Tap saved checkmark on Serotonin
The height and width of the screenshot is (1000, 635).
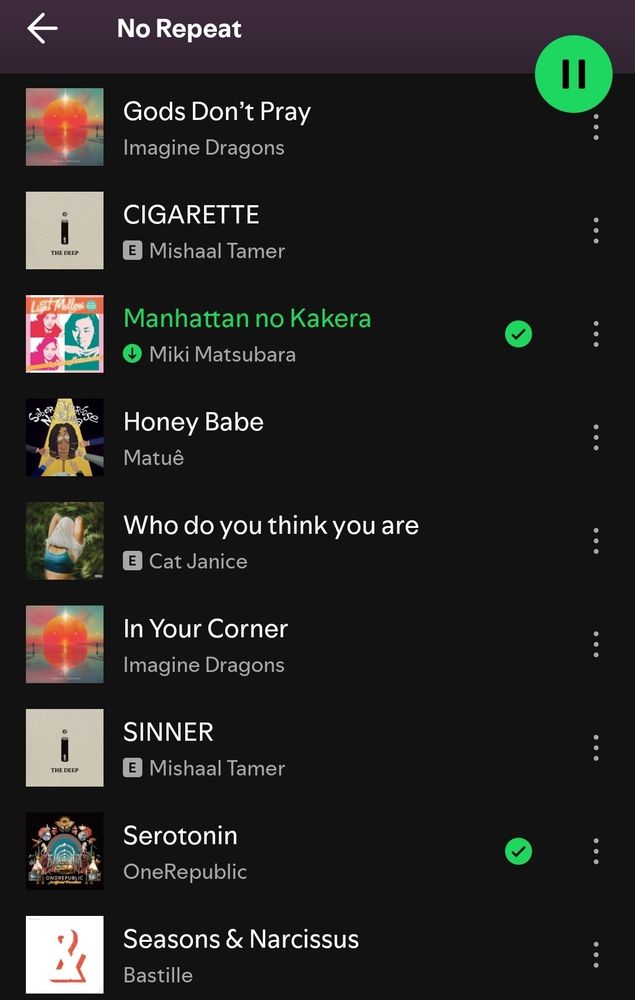[x=518, y=852]
